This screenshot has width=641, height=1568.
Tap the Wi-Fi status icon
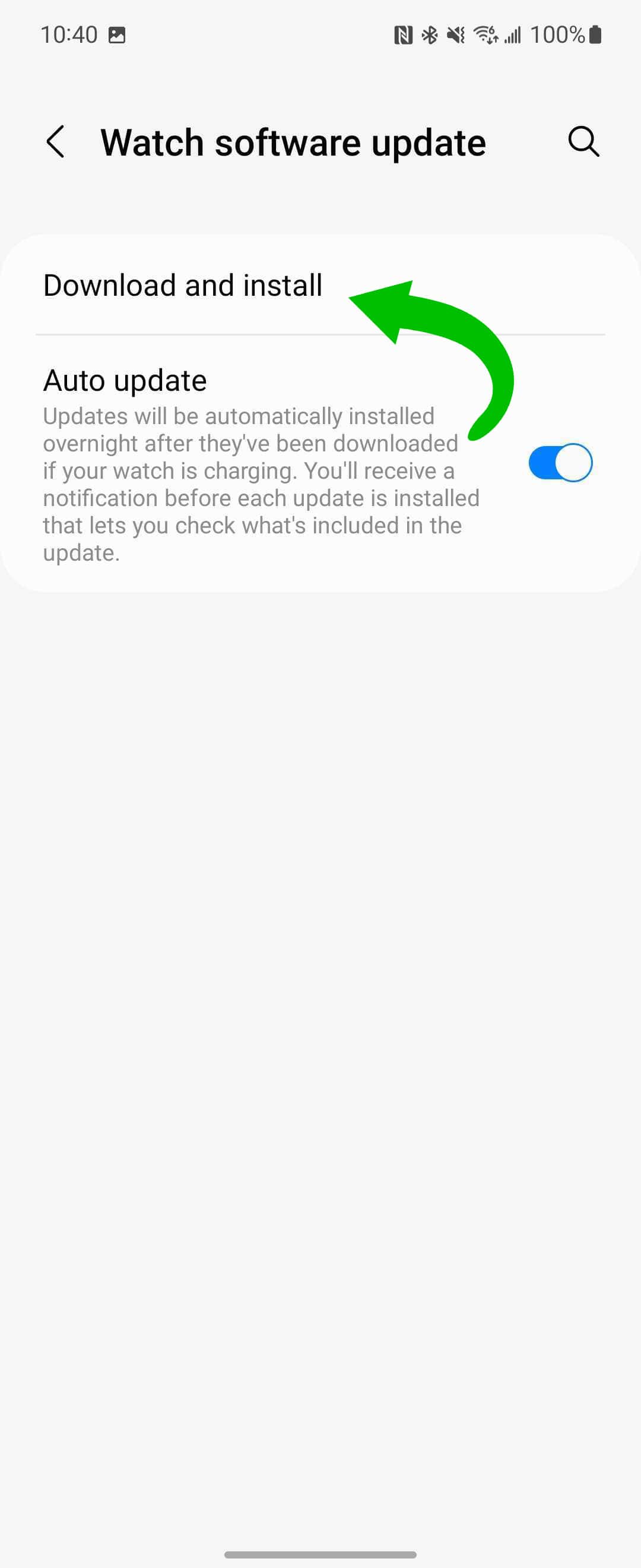pos(486,34)
